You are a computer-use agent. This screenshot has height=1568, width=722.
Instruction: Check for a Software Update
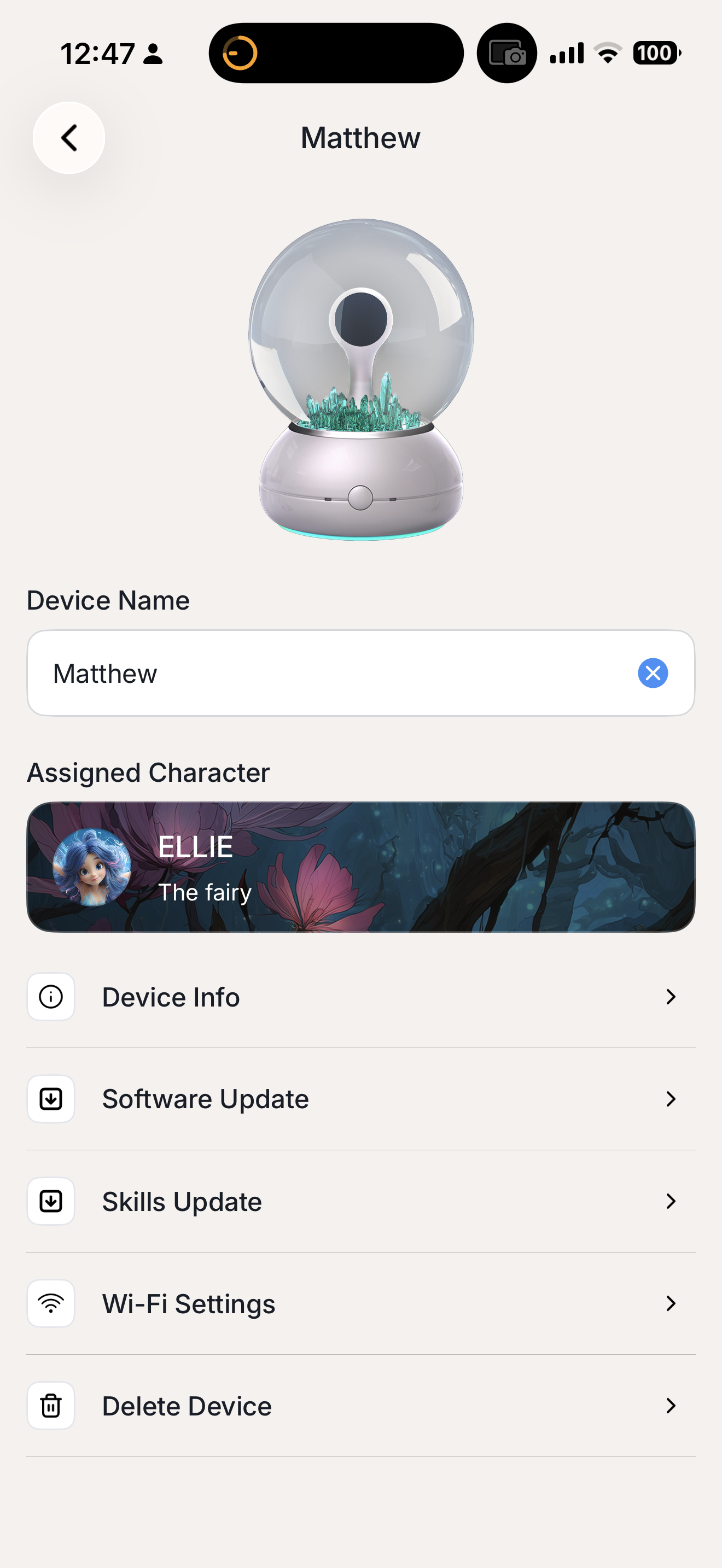point(360,1099)
